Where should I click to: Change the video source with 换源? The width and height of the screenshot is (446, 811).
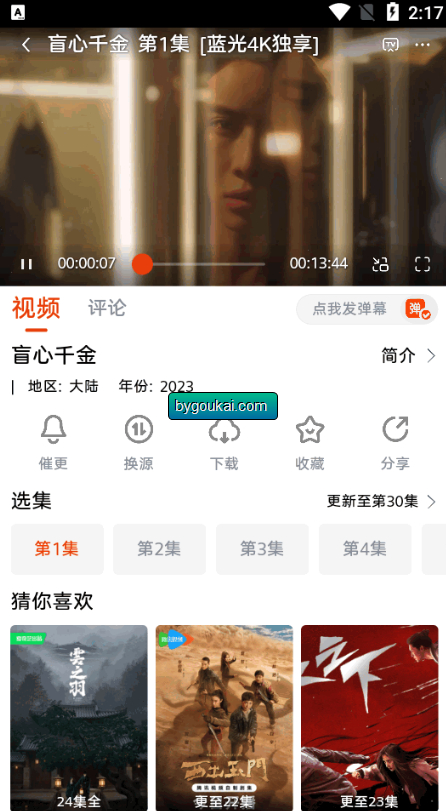click(x=139, y=443)
